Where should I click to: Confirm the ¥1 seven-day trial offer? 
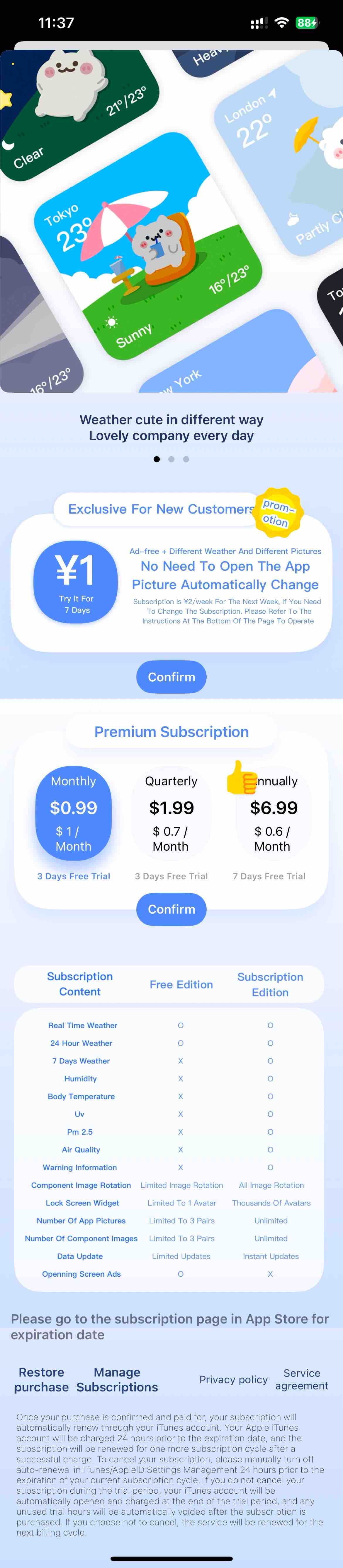click(171, 677)
